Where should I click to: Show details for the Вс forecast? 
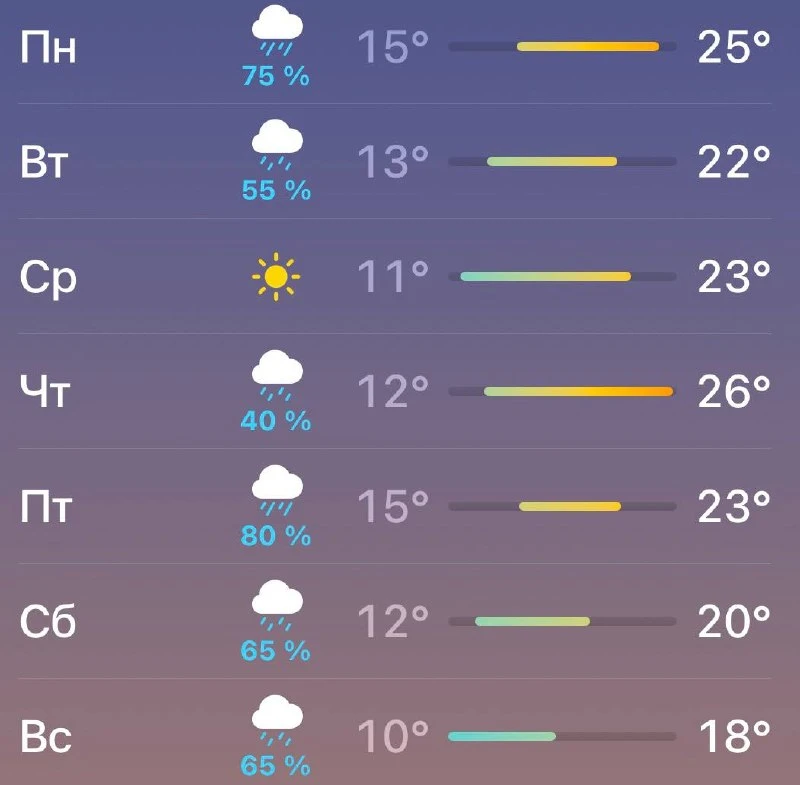click(395, 732)
